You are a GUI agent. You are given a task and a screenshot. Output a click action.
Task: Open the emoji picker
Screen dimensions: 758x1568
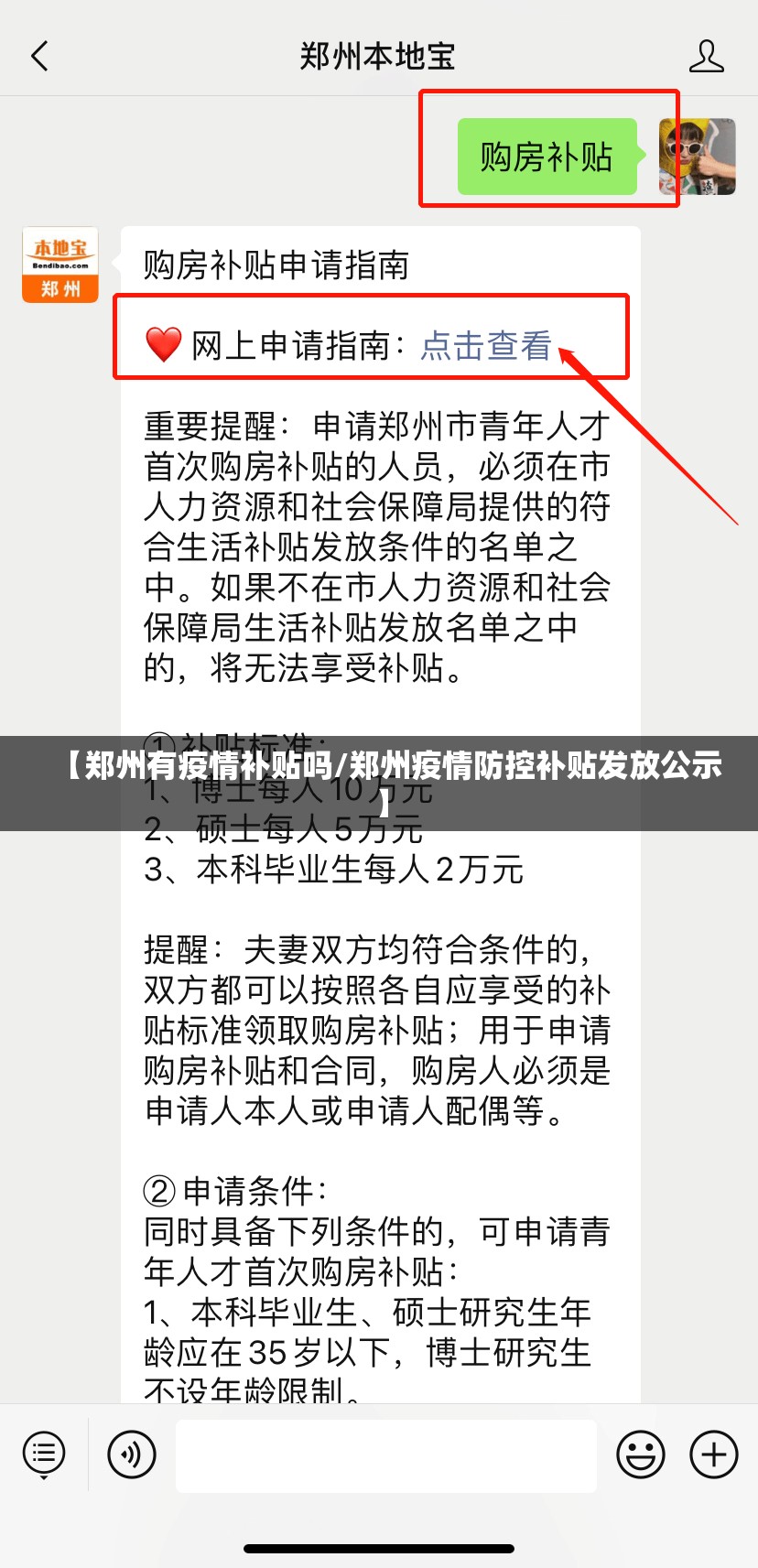point(640,1454)
